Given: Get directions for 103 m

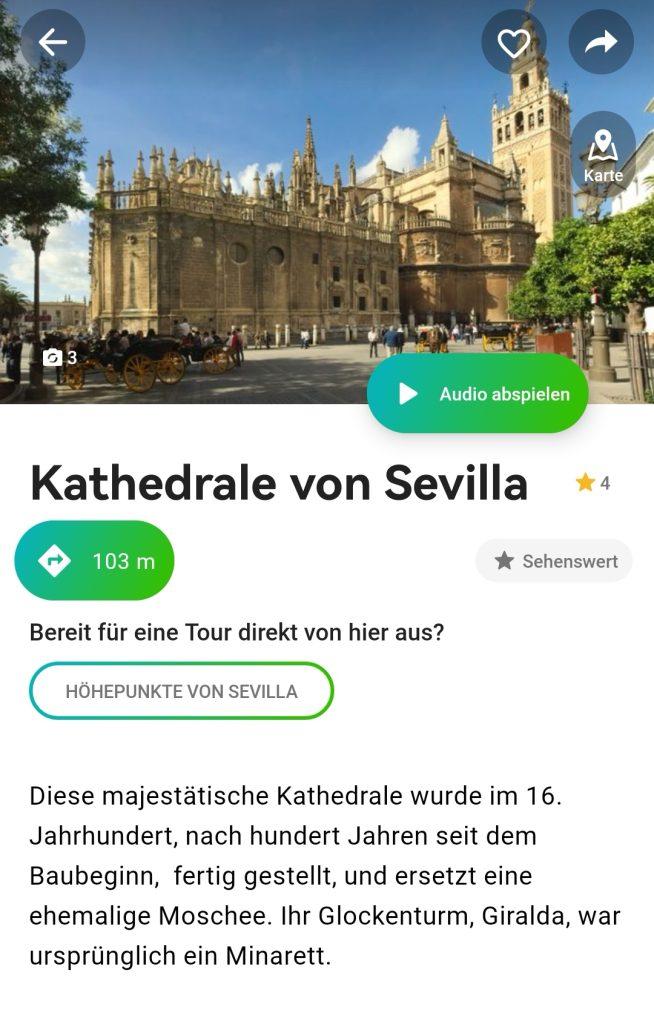Looking at the screenshot, I should (94, 561).
